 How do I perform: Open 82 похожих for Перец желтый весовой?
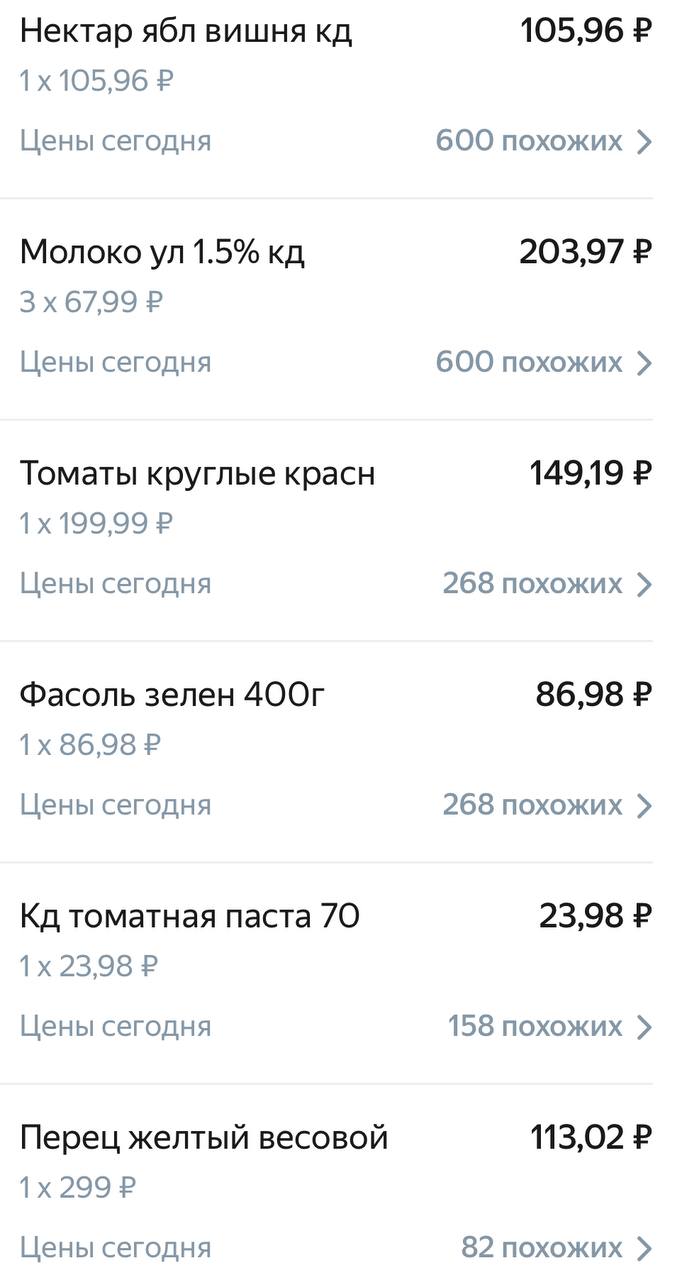pyautogui.click(x=557, y=1248)
